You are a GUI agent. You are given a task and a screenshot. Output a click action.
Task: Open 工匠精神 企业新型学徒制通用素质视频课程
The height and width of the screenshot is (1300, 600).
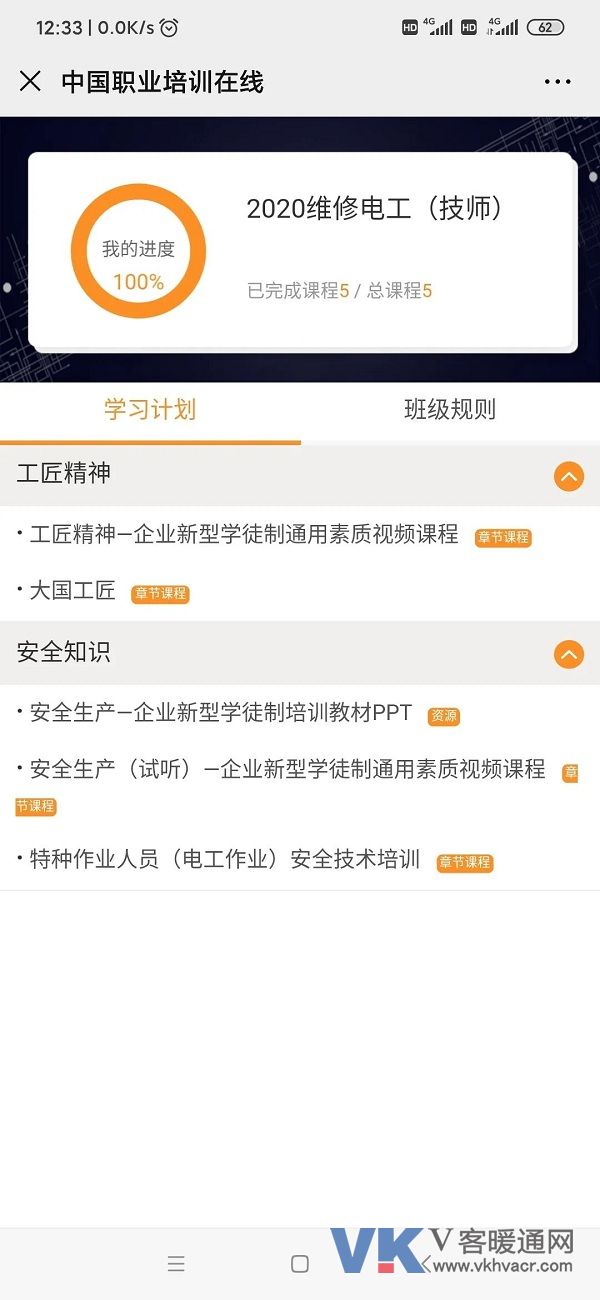tap(243, 535)
